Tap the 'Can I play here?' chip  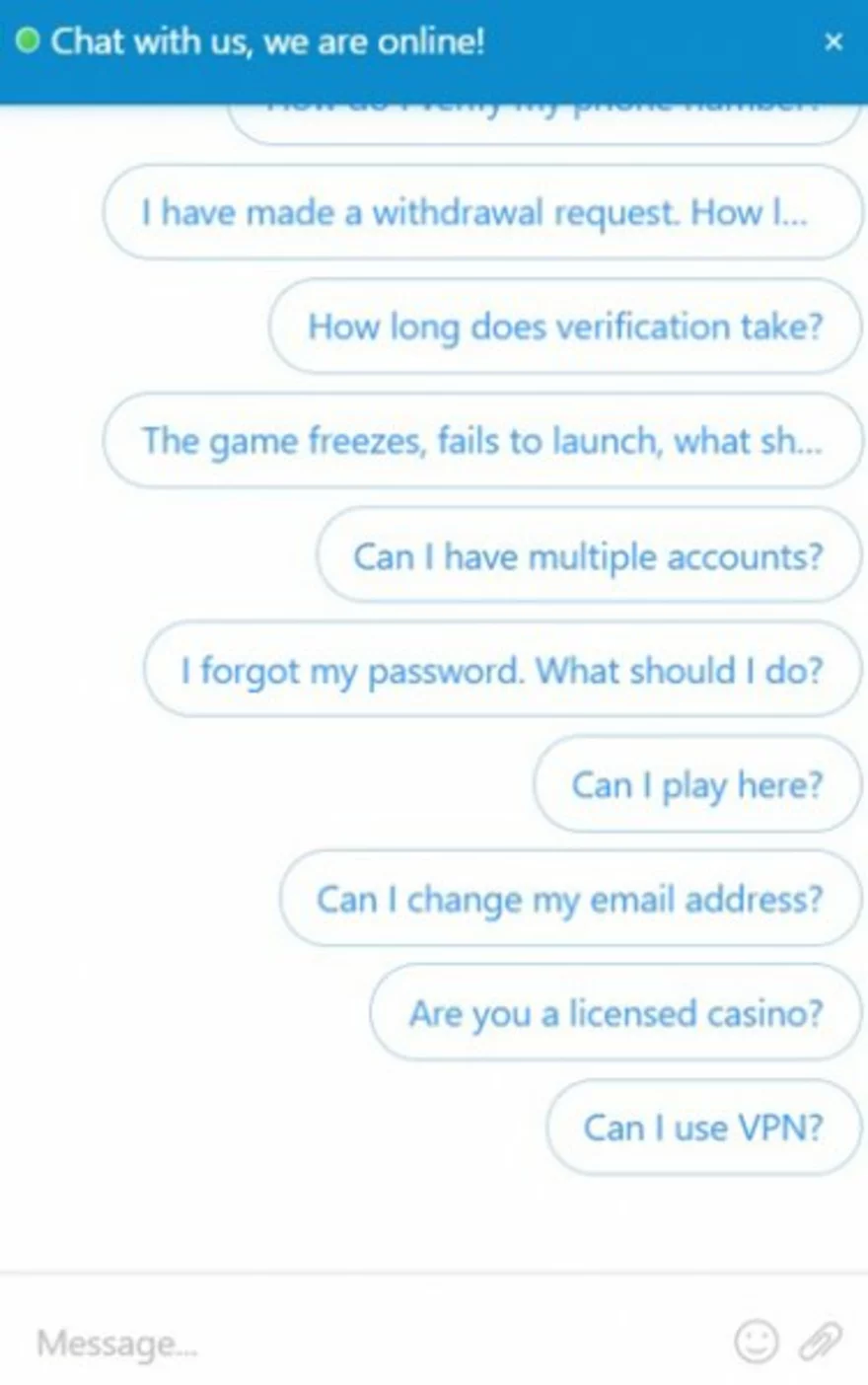point(696,785)
